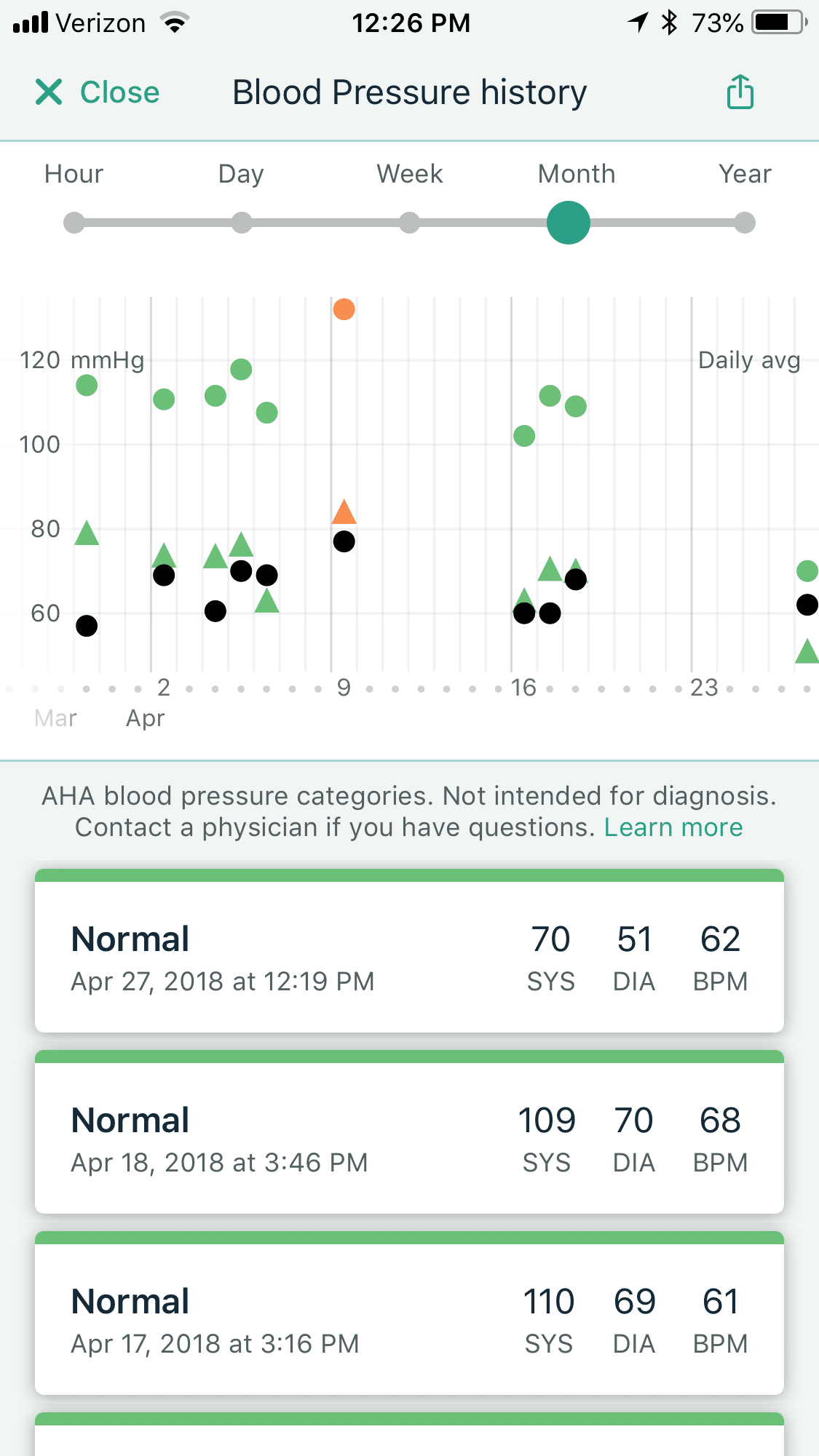Tap the Close button
The height and width of the screenshot is (1456, 819).
(x=119, y=92)
